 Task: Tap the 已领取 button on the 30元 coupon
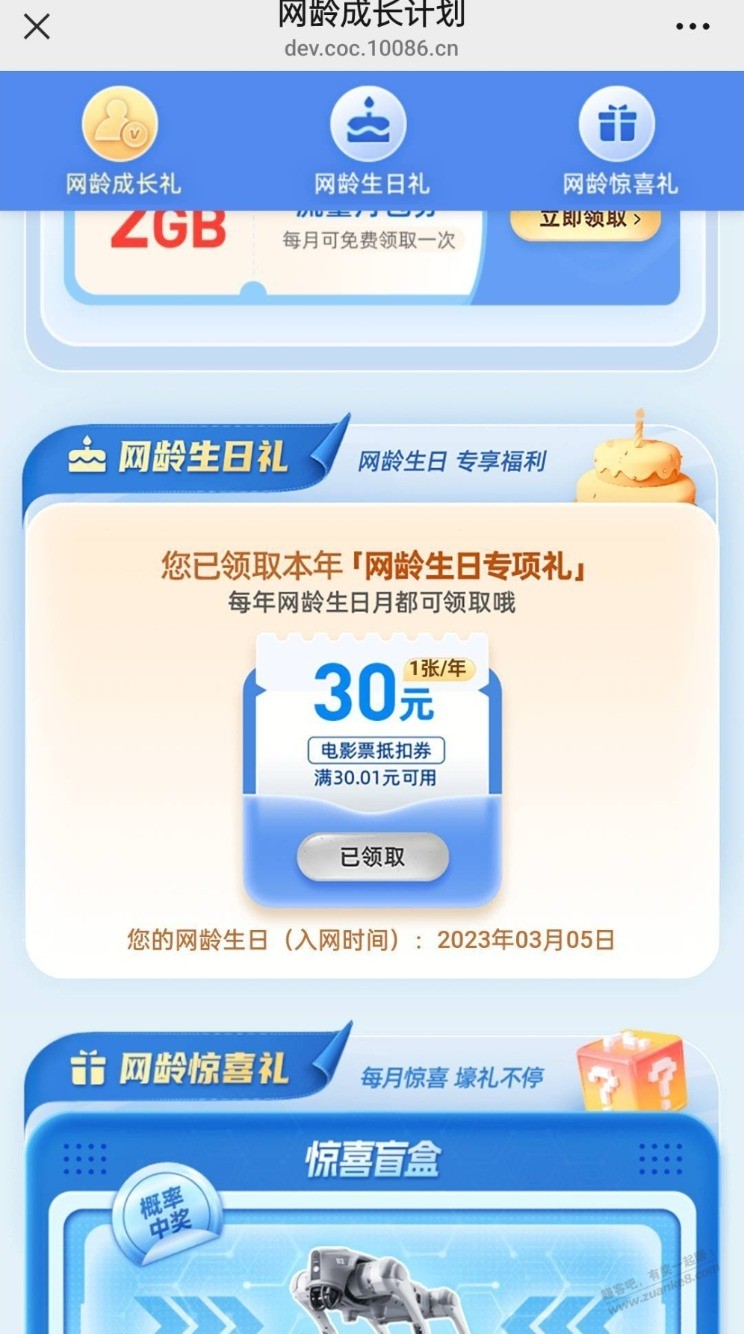[372, 857]
